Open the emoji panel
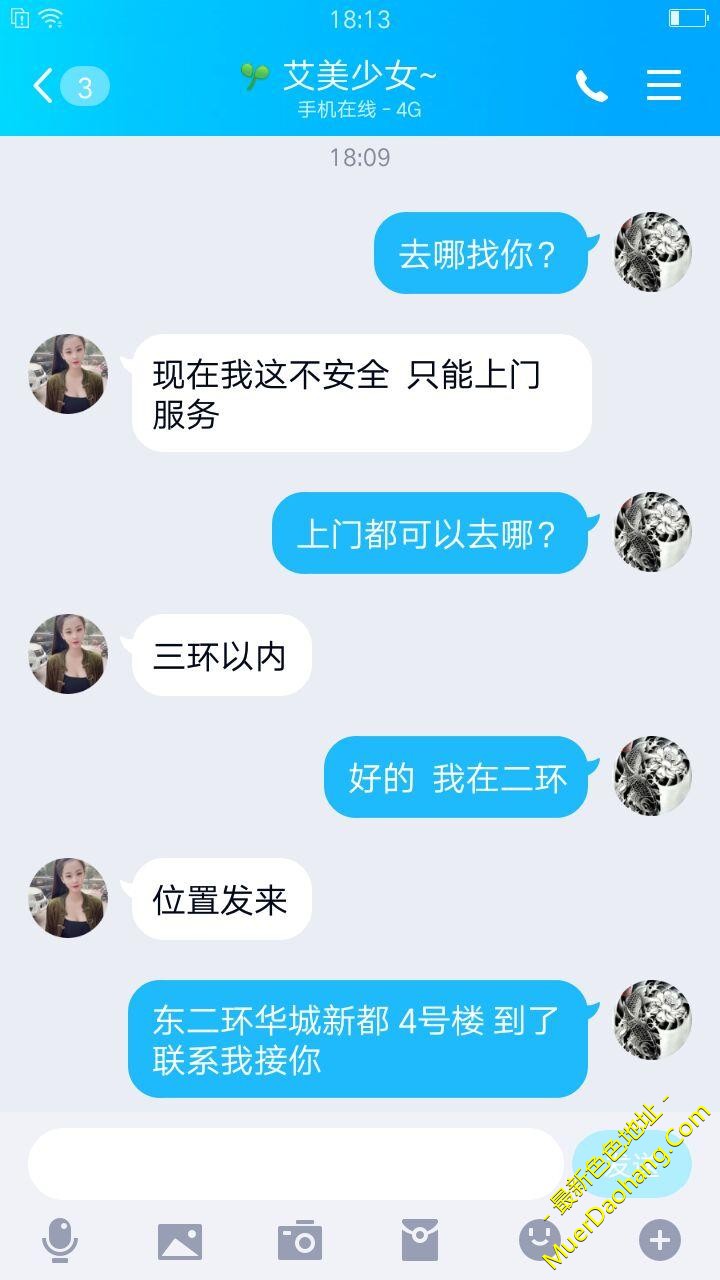This screenshot has height=1280, width=720. coord(540,1241)
